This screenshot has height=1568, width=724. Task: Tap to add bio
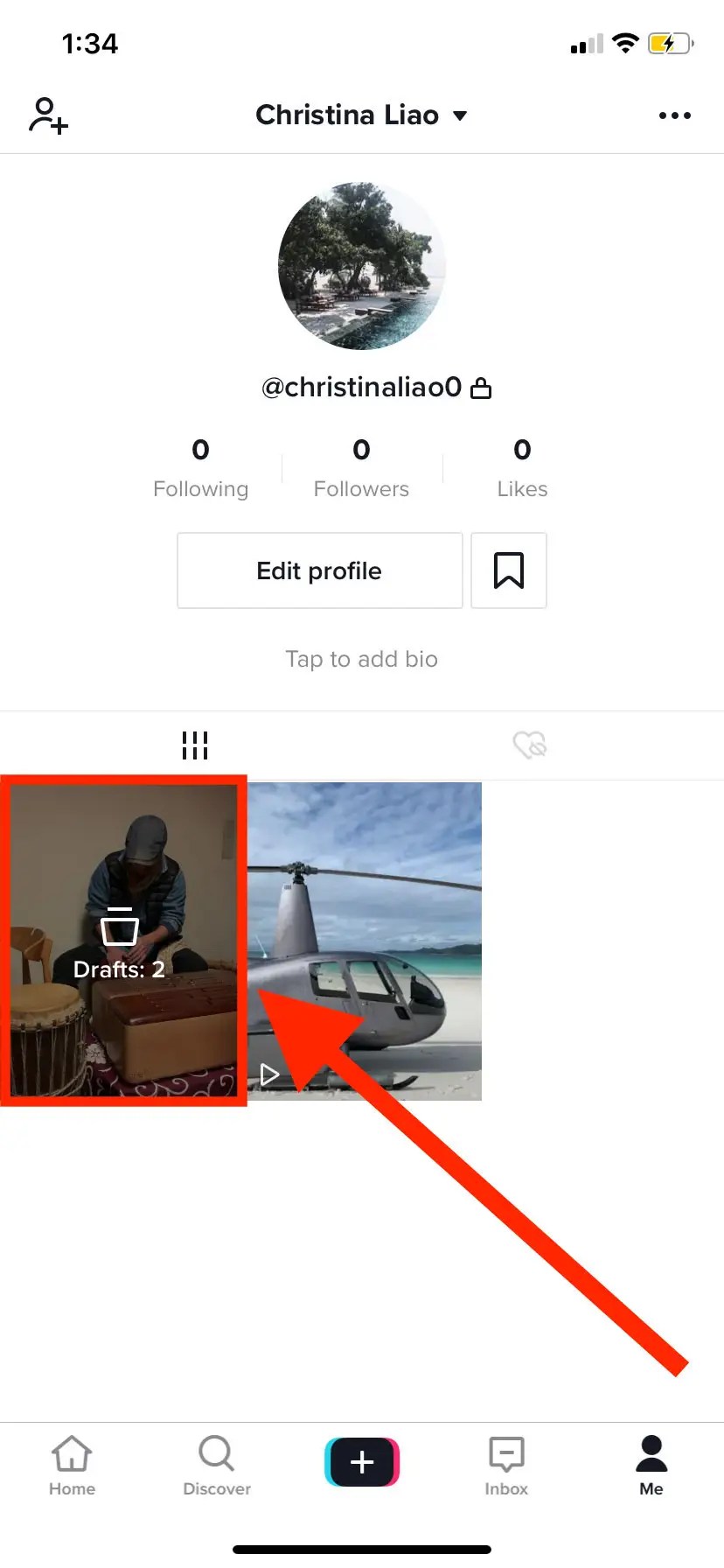[x=361, y=659]
